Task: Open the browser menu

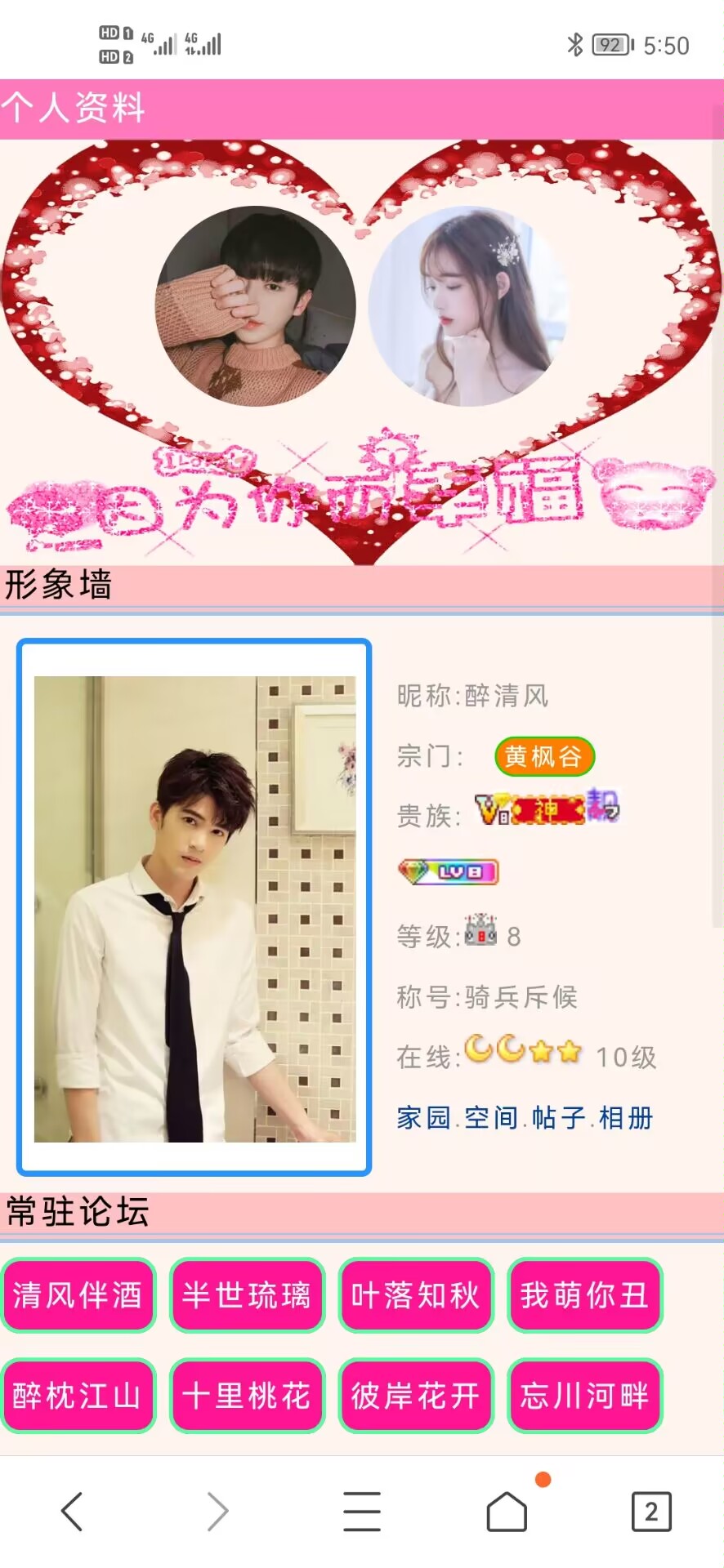Action: click(x=362, y=1512)
